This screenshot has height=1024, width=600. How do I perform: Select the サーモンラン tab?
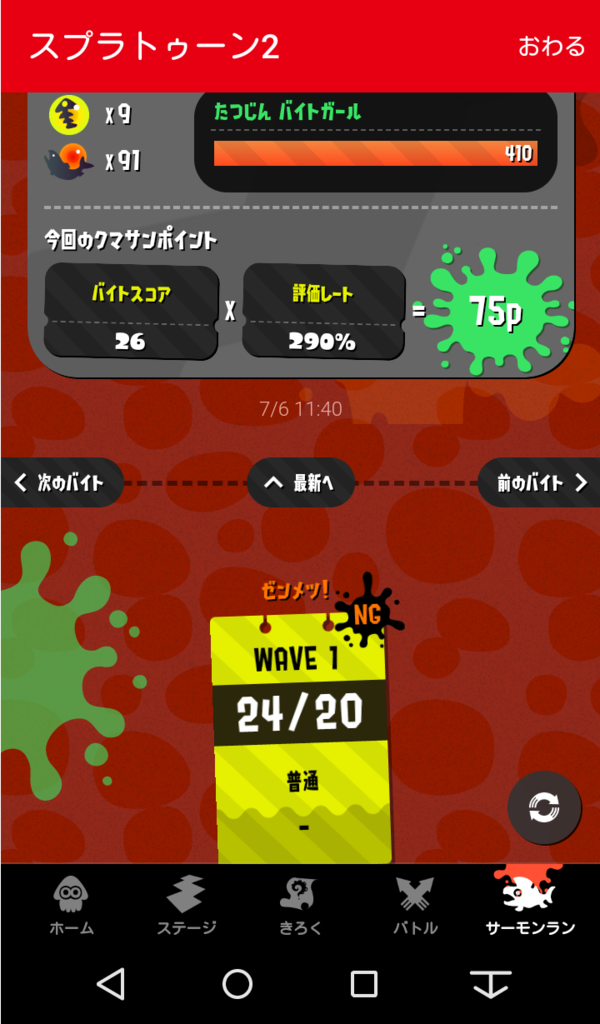pyautogui.click(x=530, y=904)
